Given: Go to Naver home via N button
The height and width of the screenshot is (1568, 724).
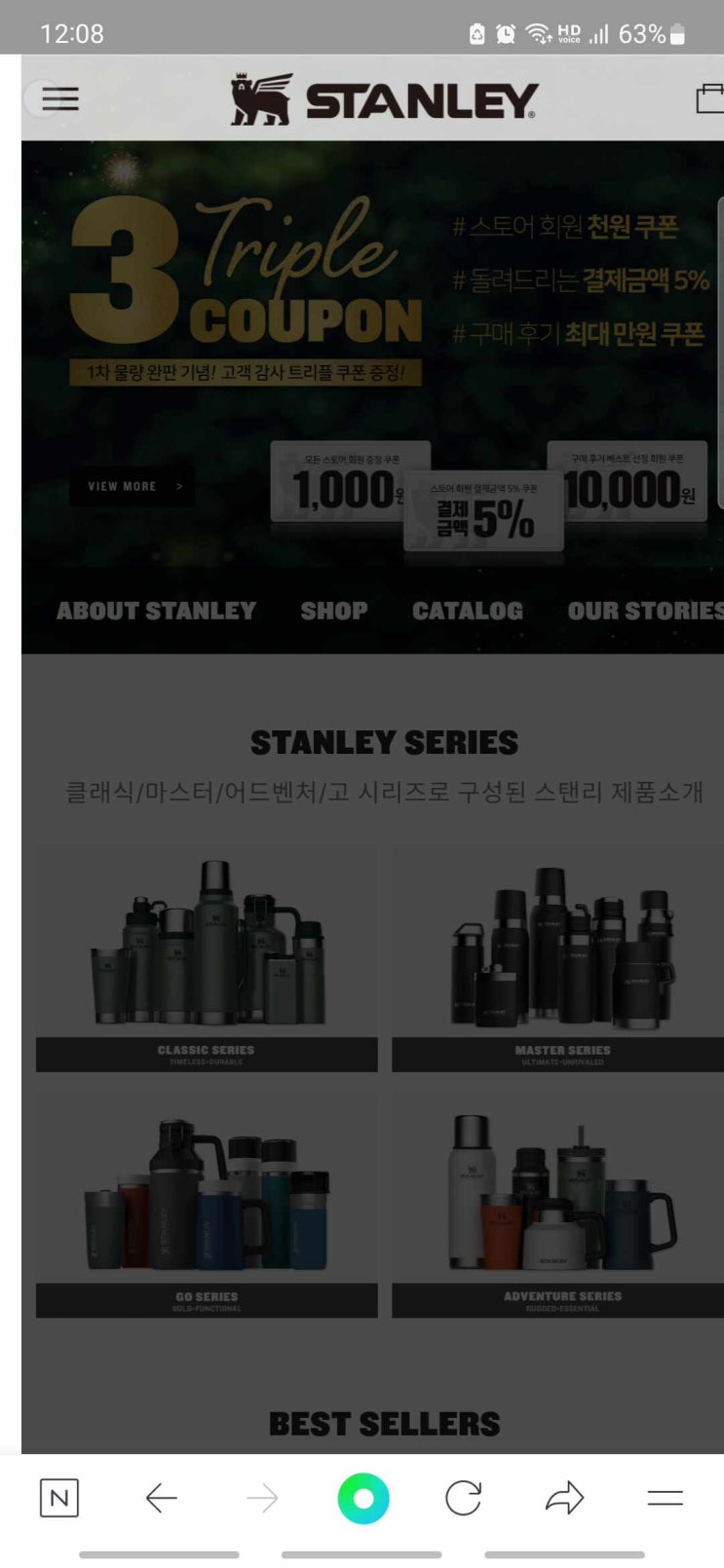Looking at the screenshot, I should coord(59,1498).
